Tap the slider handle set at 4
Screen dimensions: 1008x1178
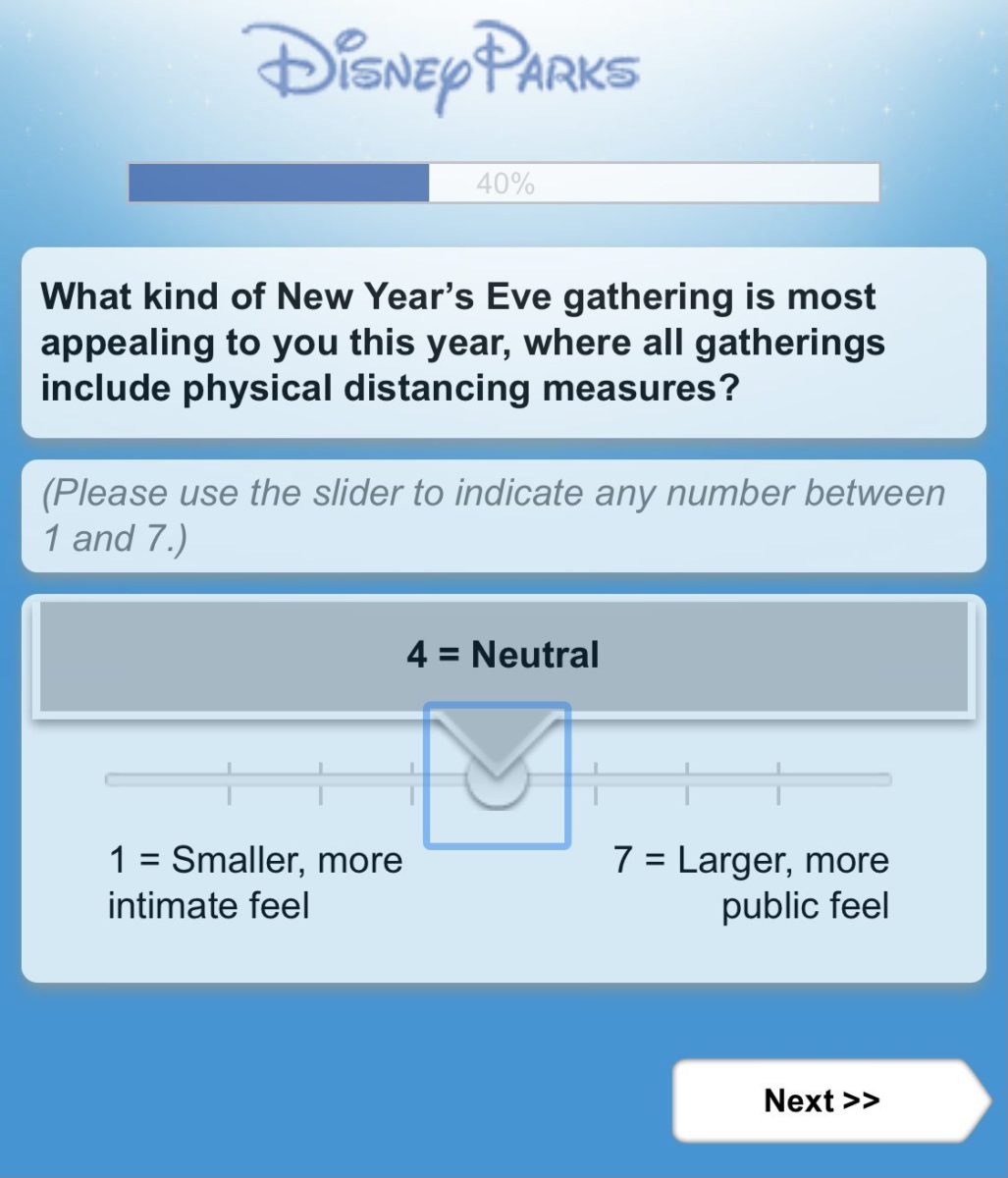click(x=497, y=778)
